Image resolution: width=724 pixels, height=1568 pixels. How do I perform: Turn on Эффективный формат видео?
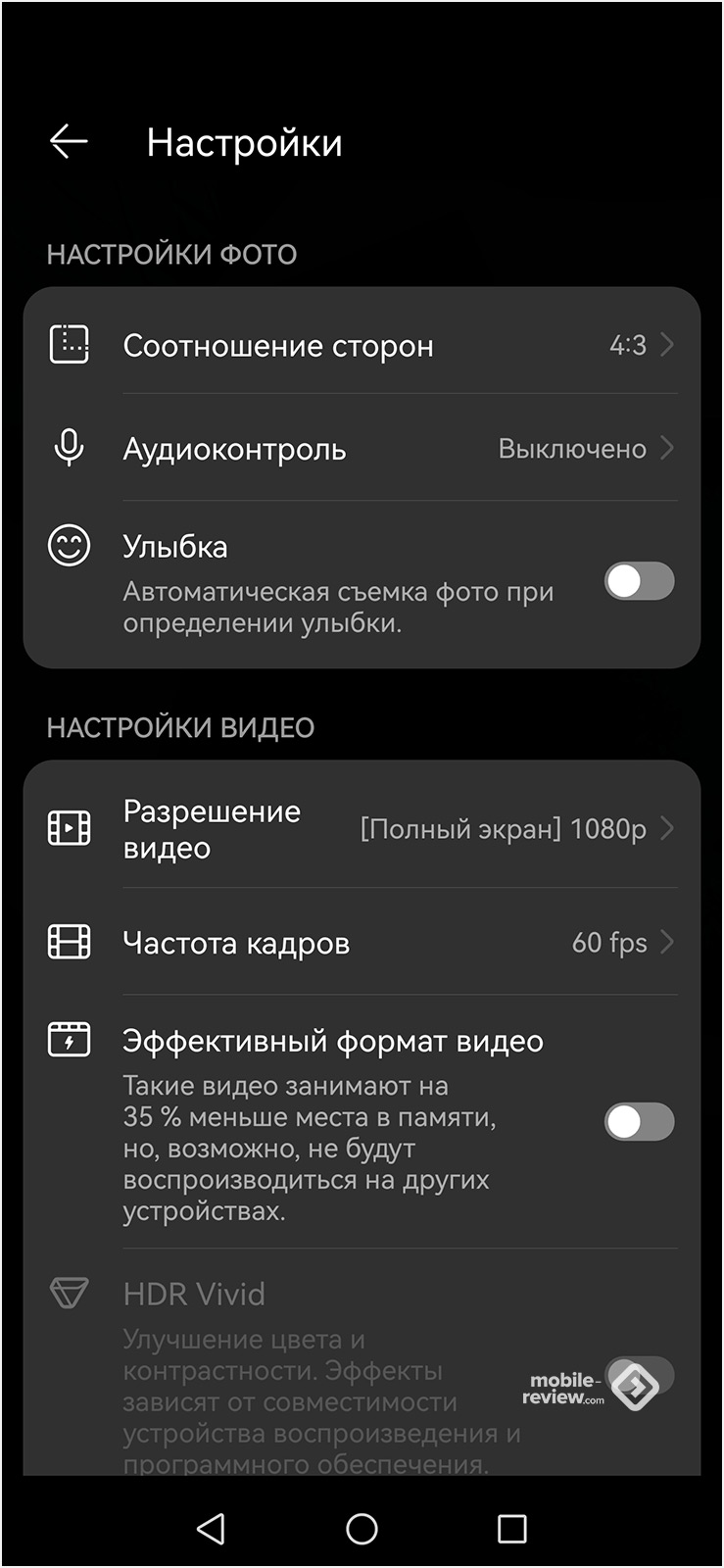click(x=639, y=1122)
